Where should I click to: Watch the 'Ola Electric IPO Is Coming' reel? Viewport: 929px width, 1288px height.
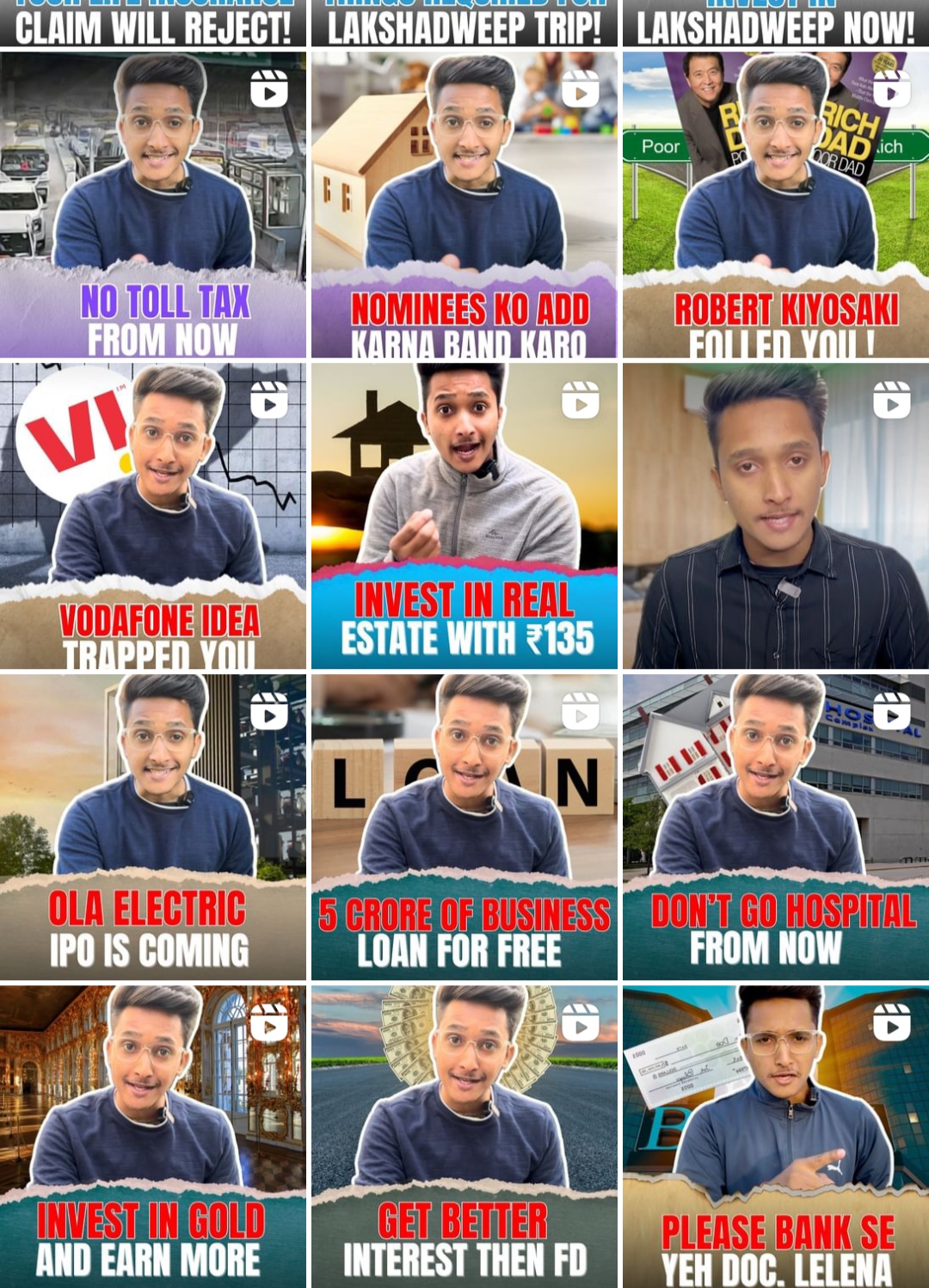[153, 827]
